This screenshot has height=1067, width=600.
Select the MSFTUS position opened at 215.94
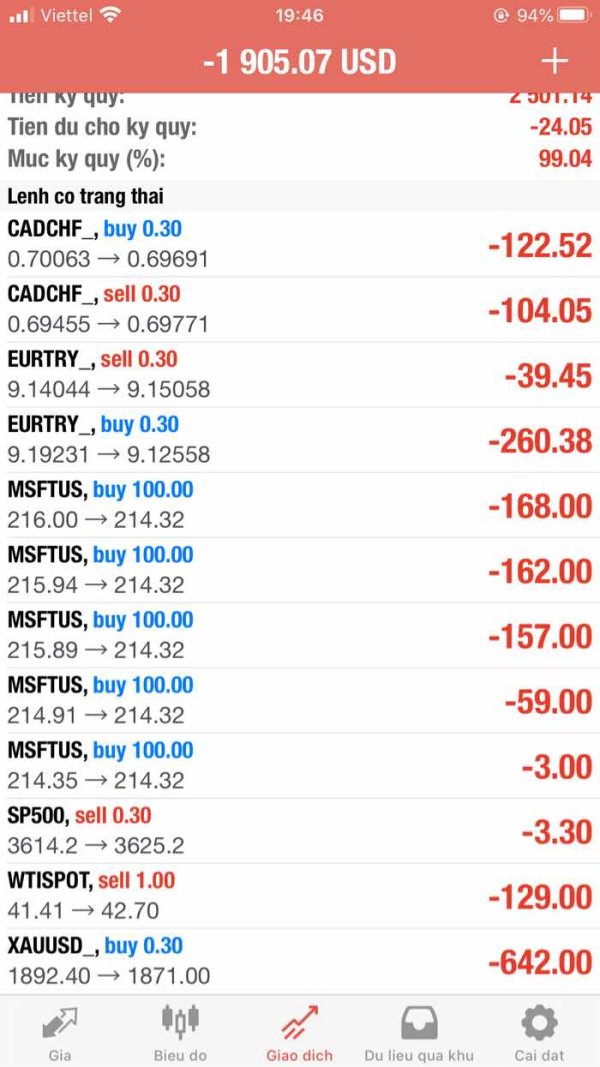coord(300,569)
